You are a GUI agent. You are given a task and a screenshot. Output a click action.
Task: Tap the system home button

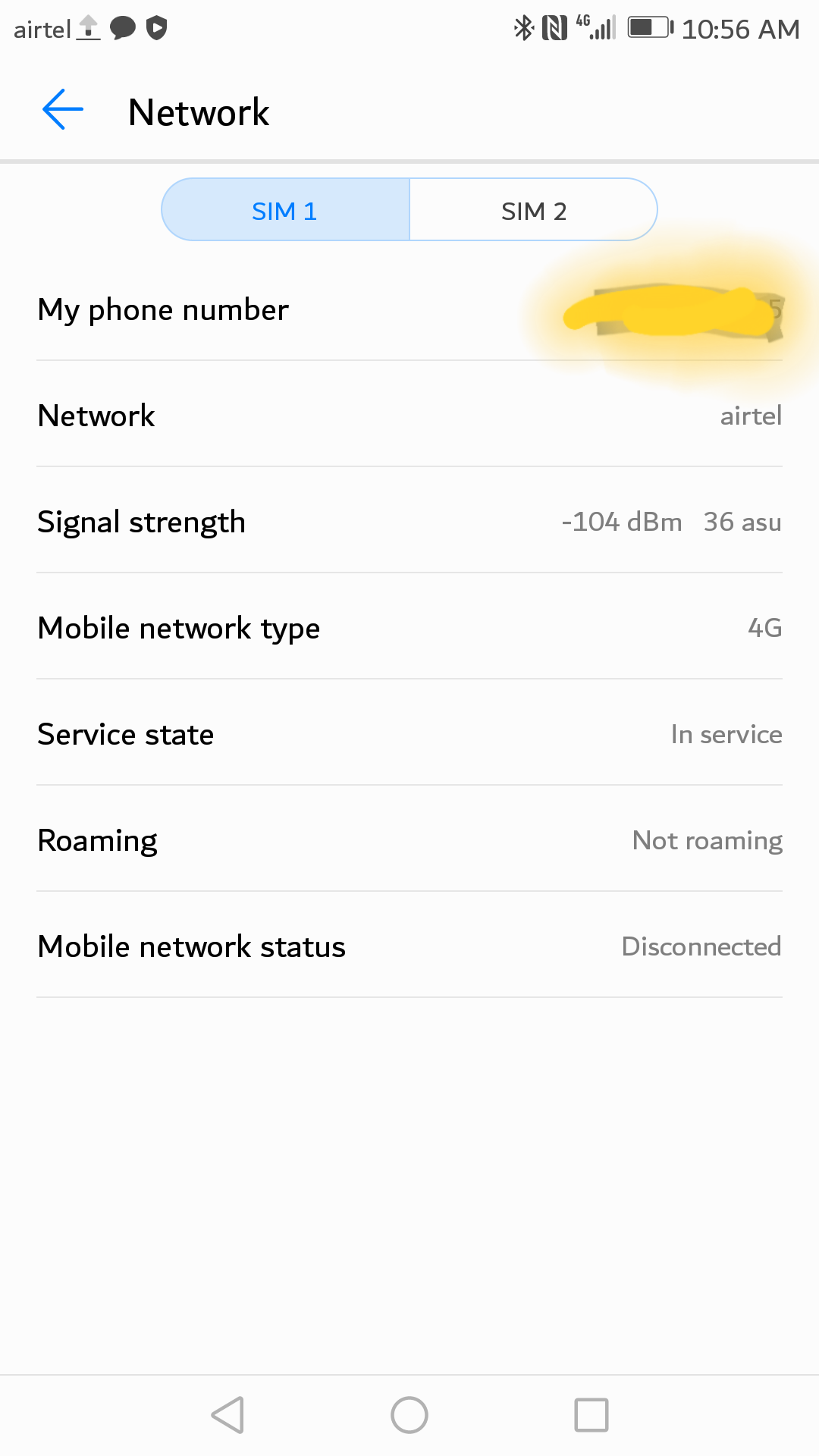tap(409, 1415)
